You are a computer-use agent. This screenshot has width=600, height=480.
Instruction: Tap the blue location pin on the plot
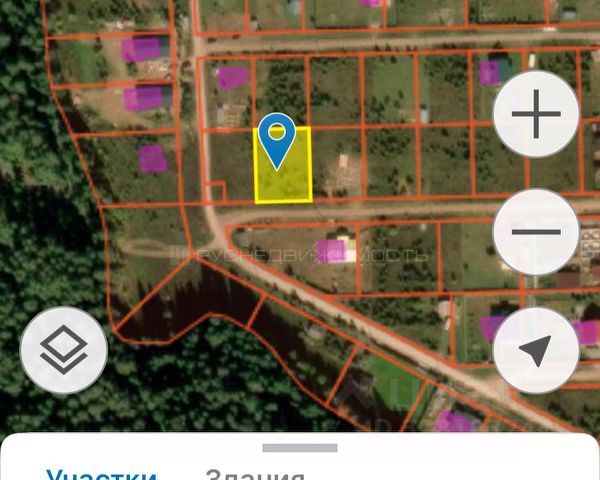click(x=276, y=138)
